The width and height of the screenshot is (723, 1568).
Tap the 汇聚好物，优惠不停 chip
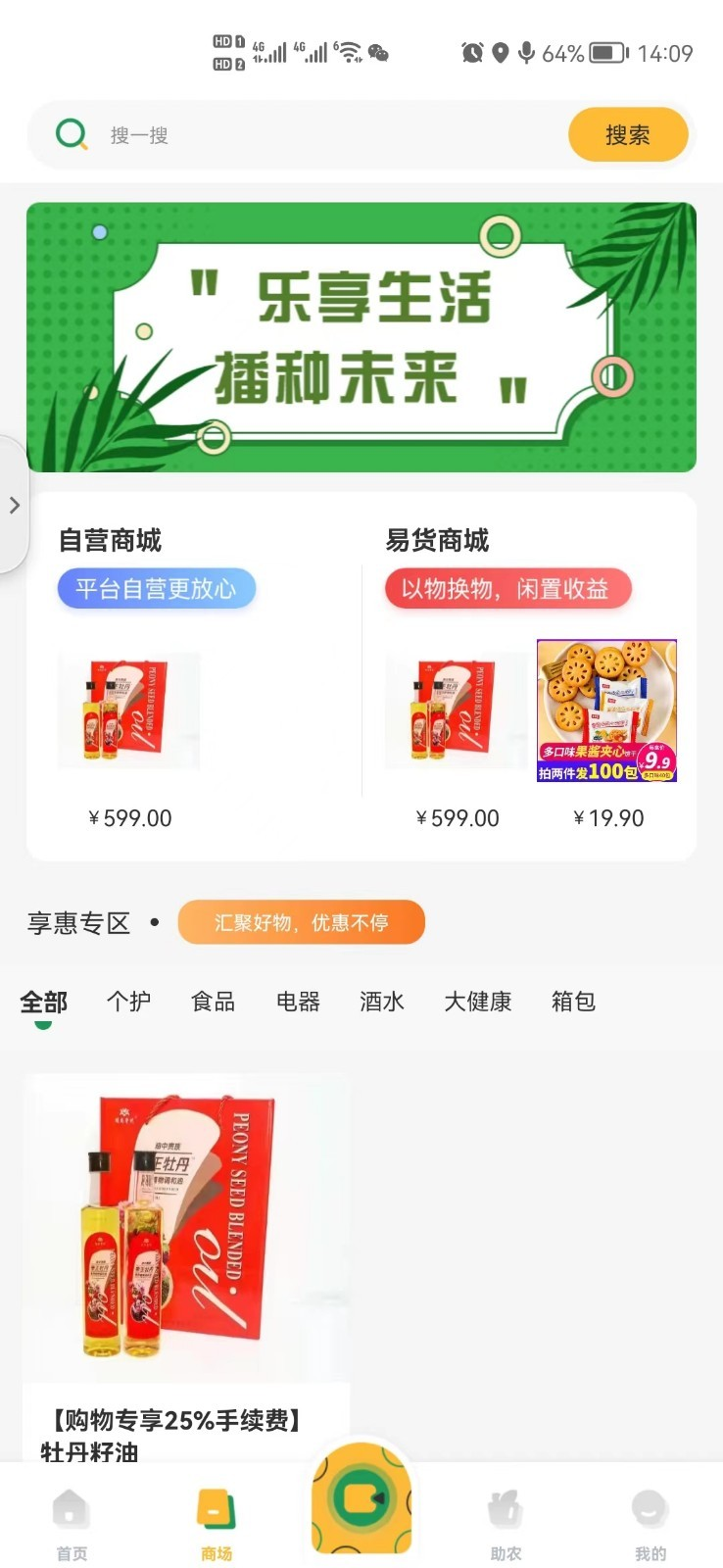click(301, 922)
